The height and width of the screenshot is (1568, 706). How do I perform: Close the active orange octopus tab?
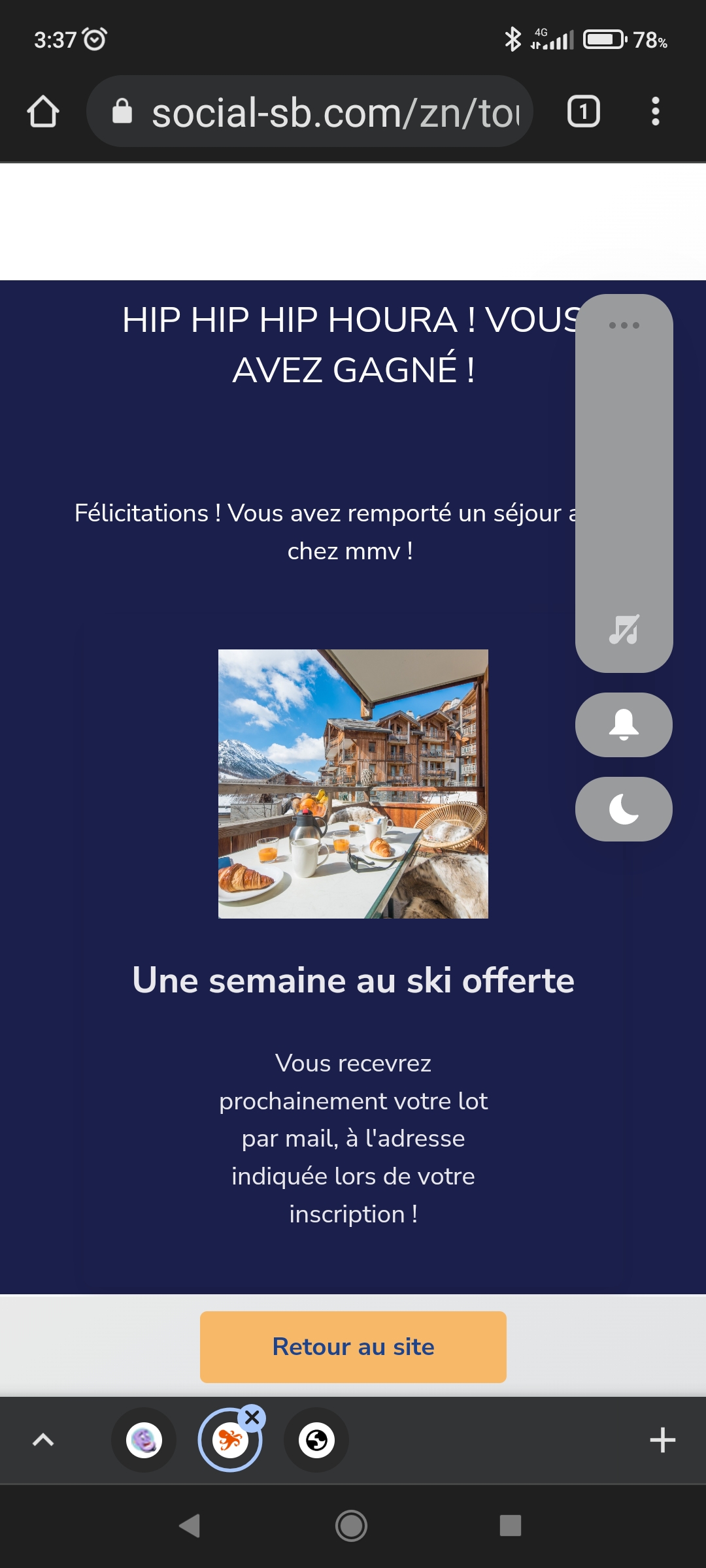point(252,1418)
